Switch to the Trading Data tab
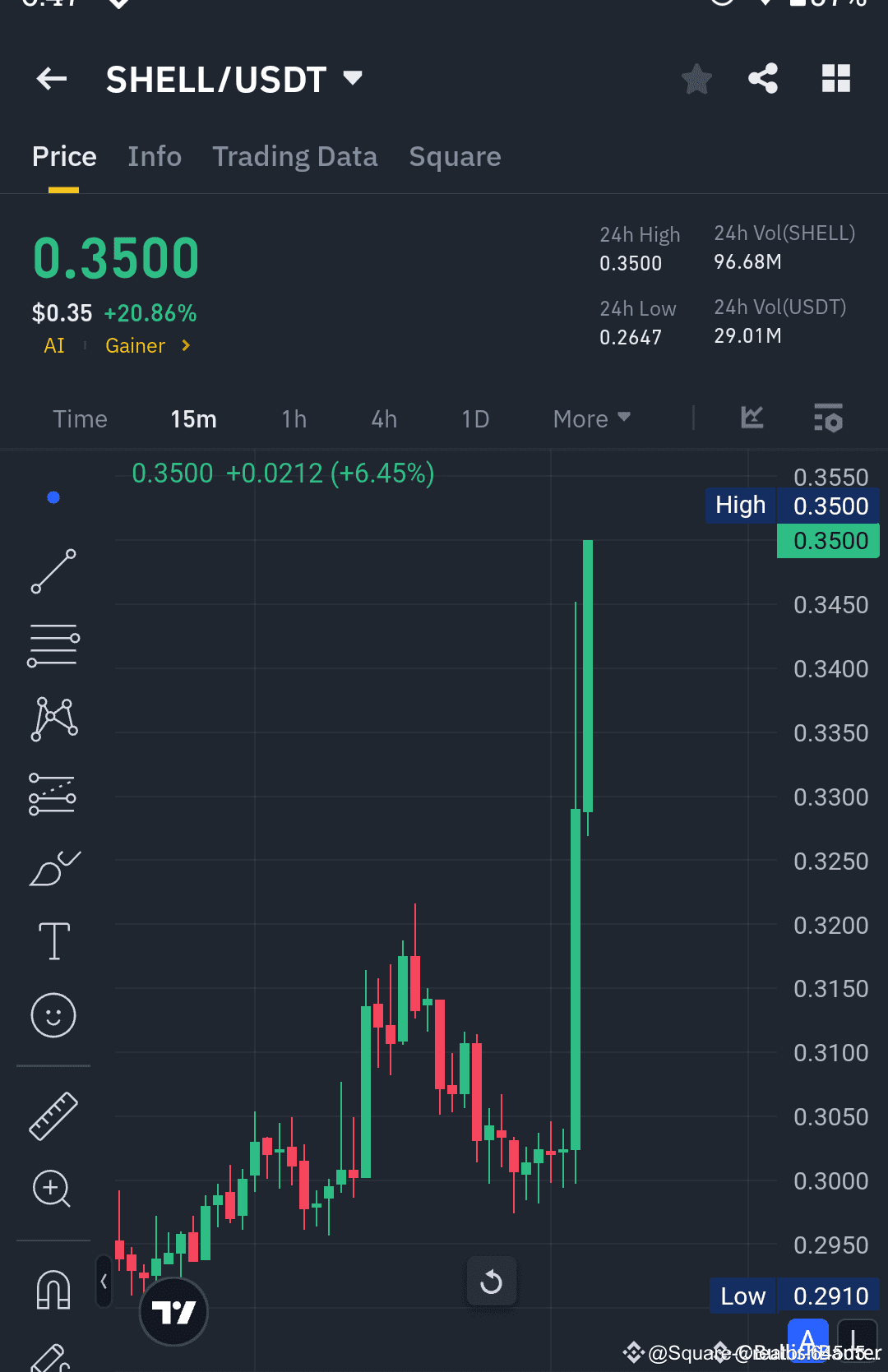The width and height of the screenshot is (888, 1372). click(x=295, y=156)
